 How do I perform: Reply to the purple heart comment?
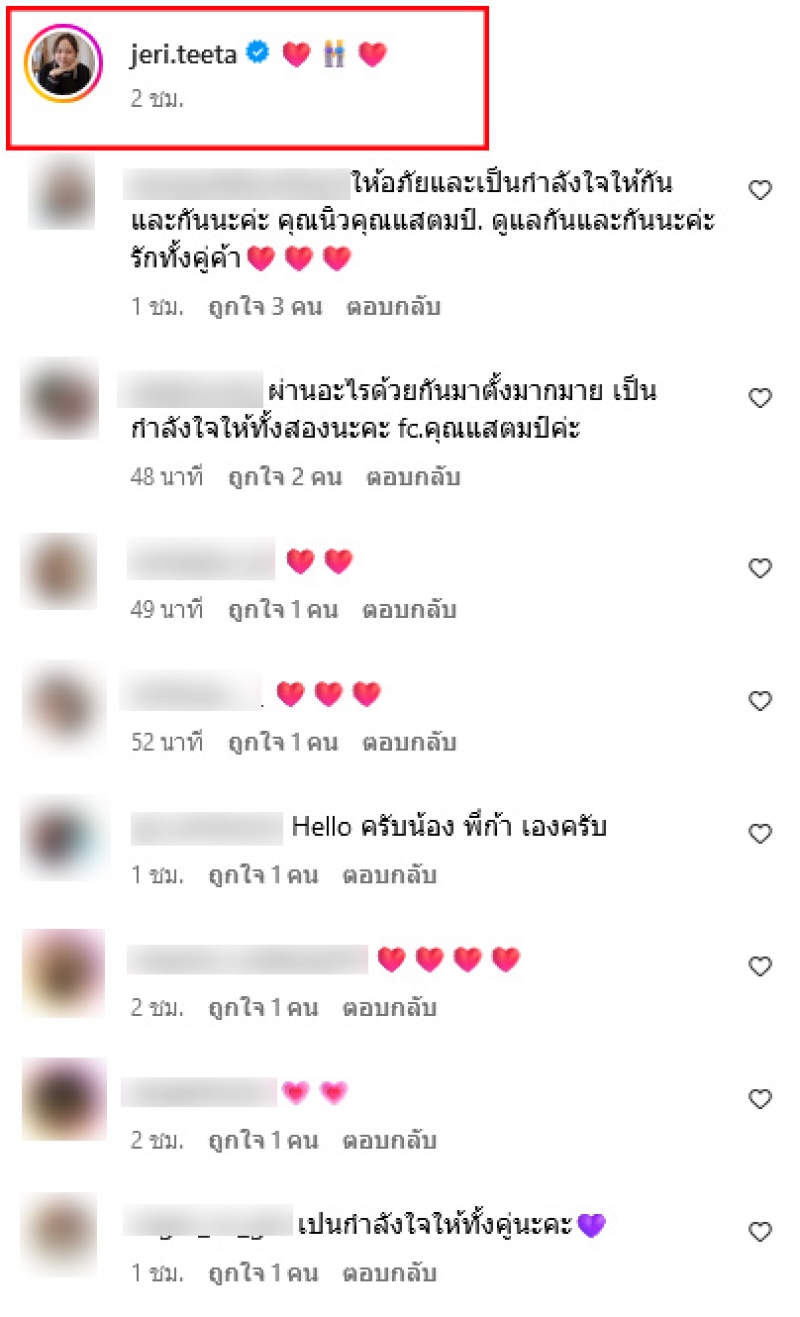pos(390,1273)
